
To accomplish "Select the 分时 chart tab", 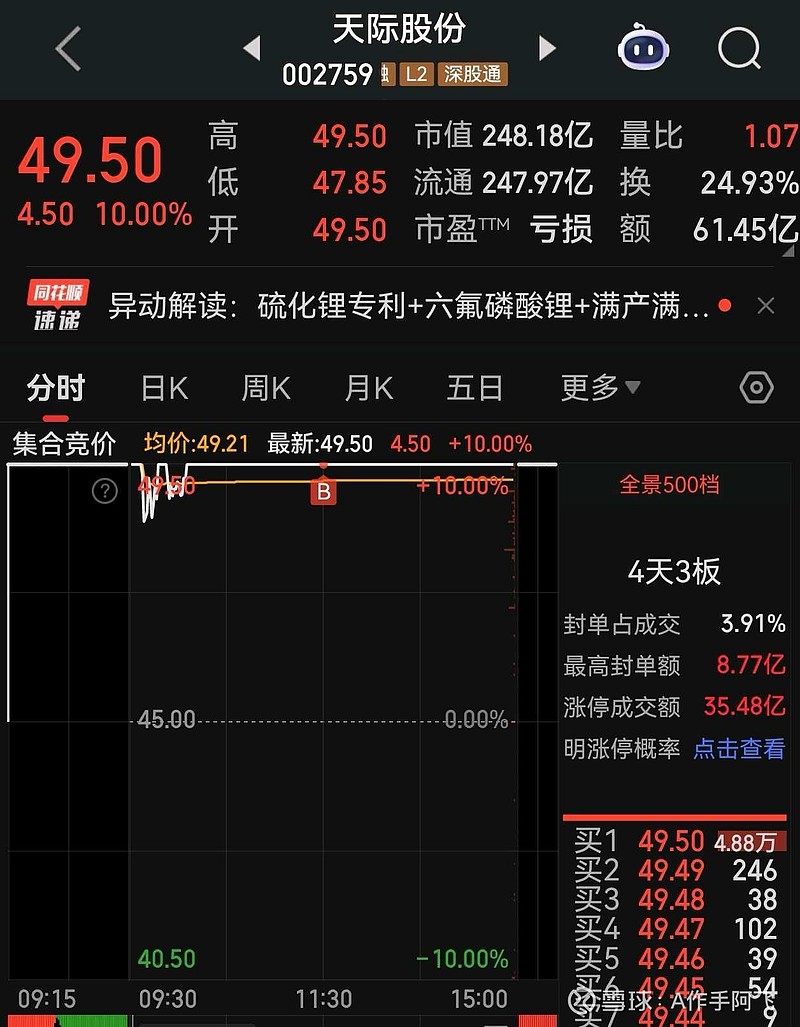I will [x=55, y=387].
